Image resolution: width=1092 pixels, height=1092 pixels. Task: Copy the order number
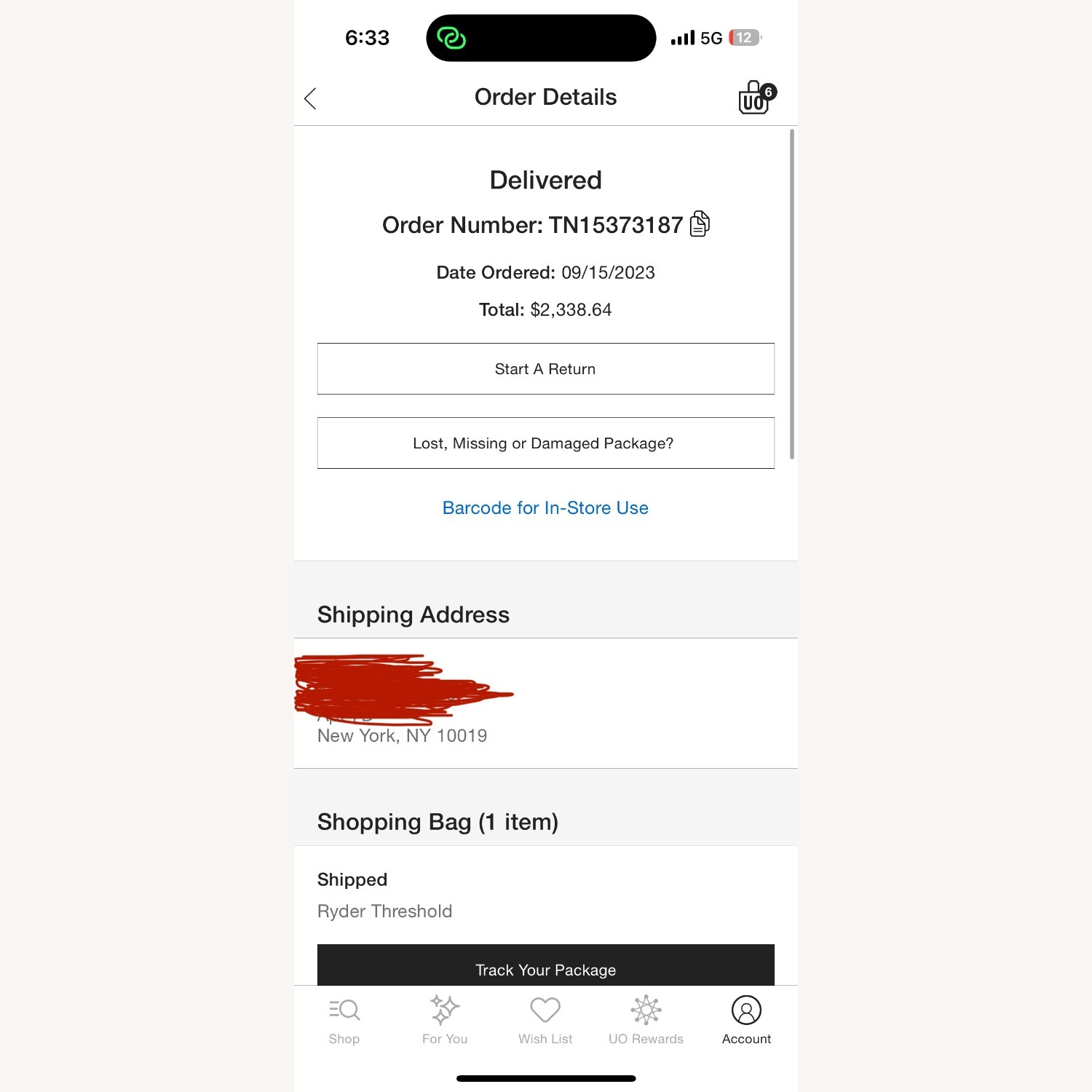coord(700,224)
